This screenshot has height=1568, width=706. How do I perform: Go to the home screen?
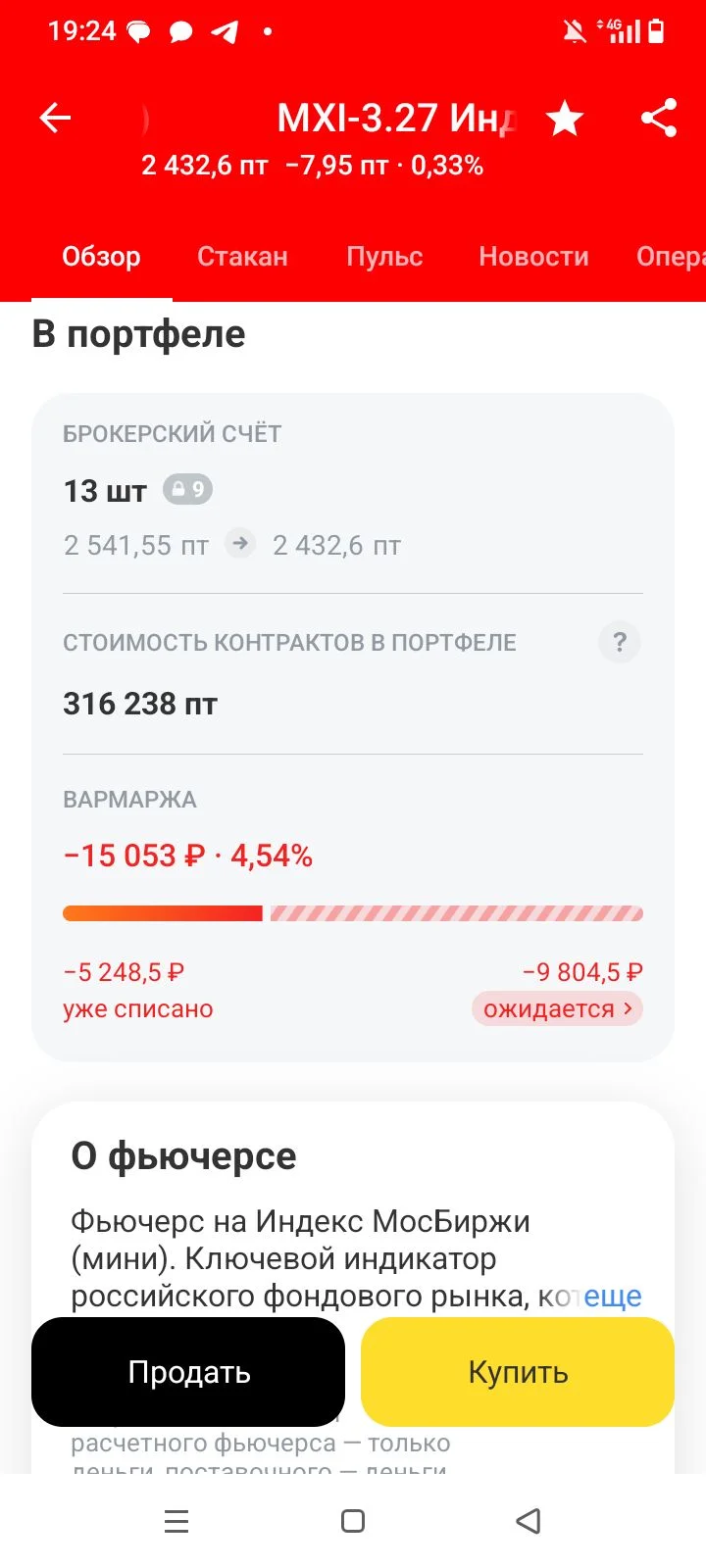point(353,1521)
